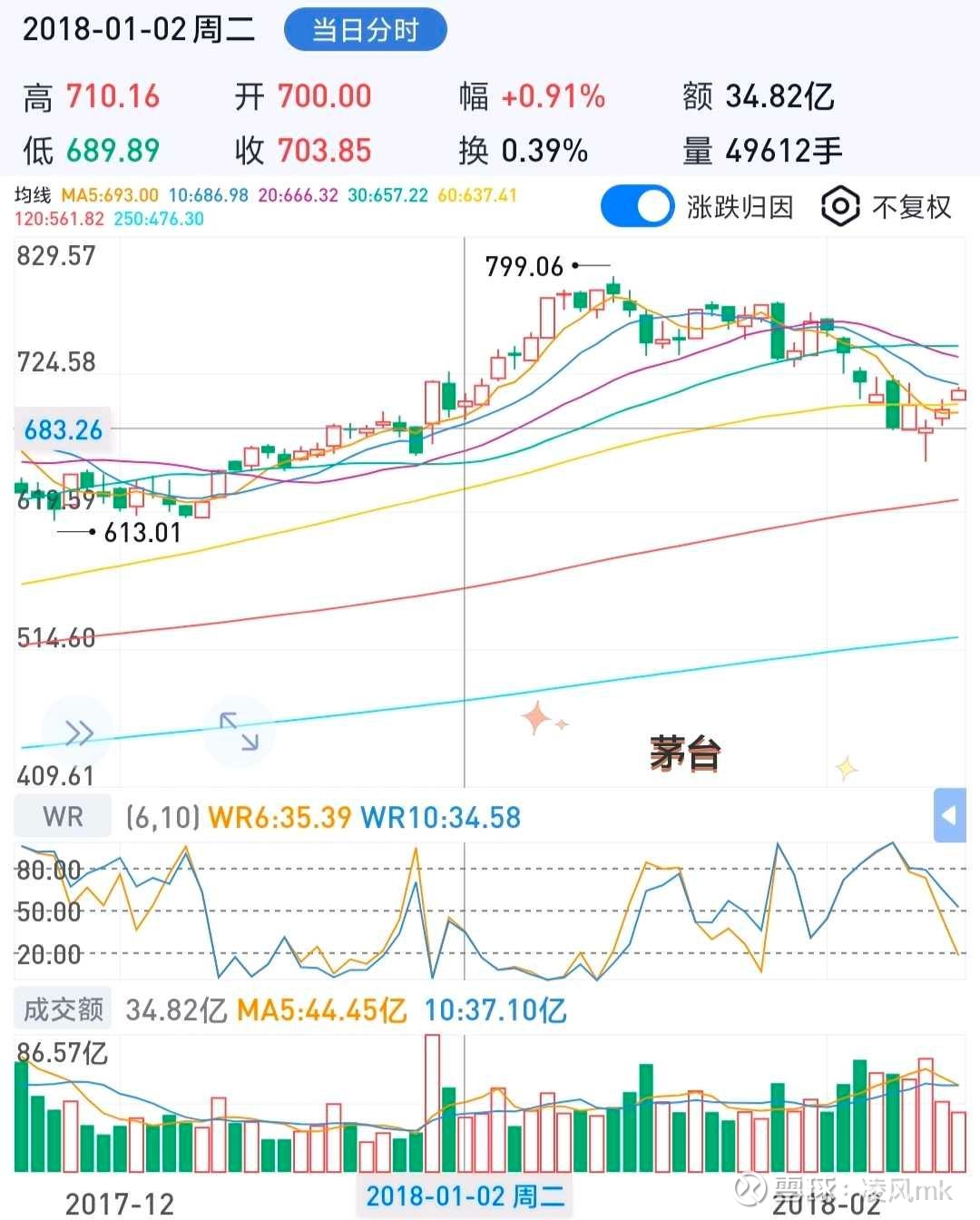The height and width of the screenshot is (1220, 980).
Task: Change the 成交额 indicator panel
Action: point(63,1009)
